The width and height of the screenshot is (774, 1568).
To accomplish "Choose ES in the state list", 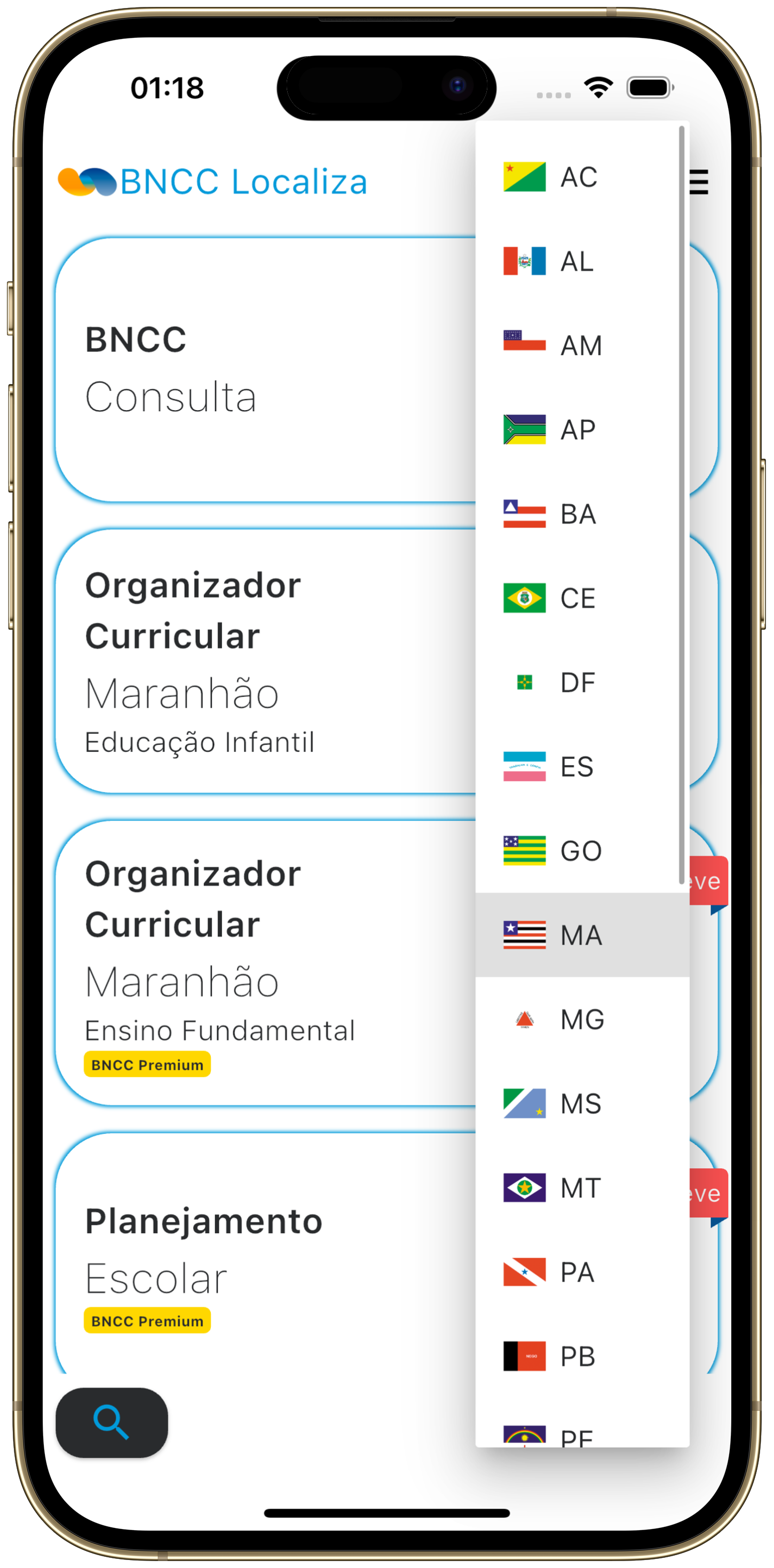I will tap(578, 766).
